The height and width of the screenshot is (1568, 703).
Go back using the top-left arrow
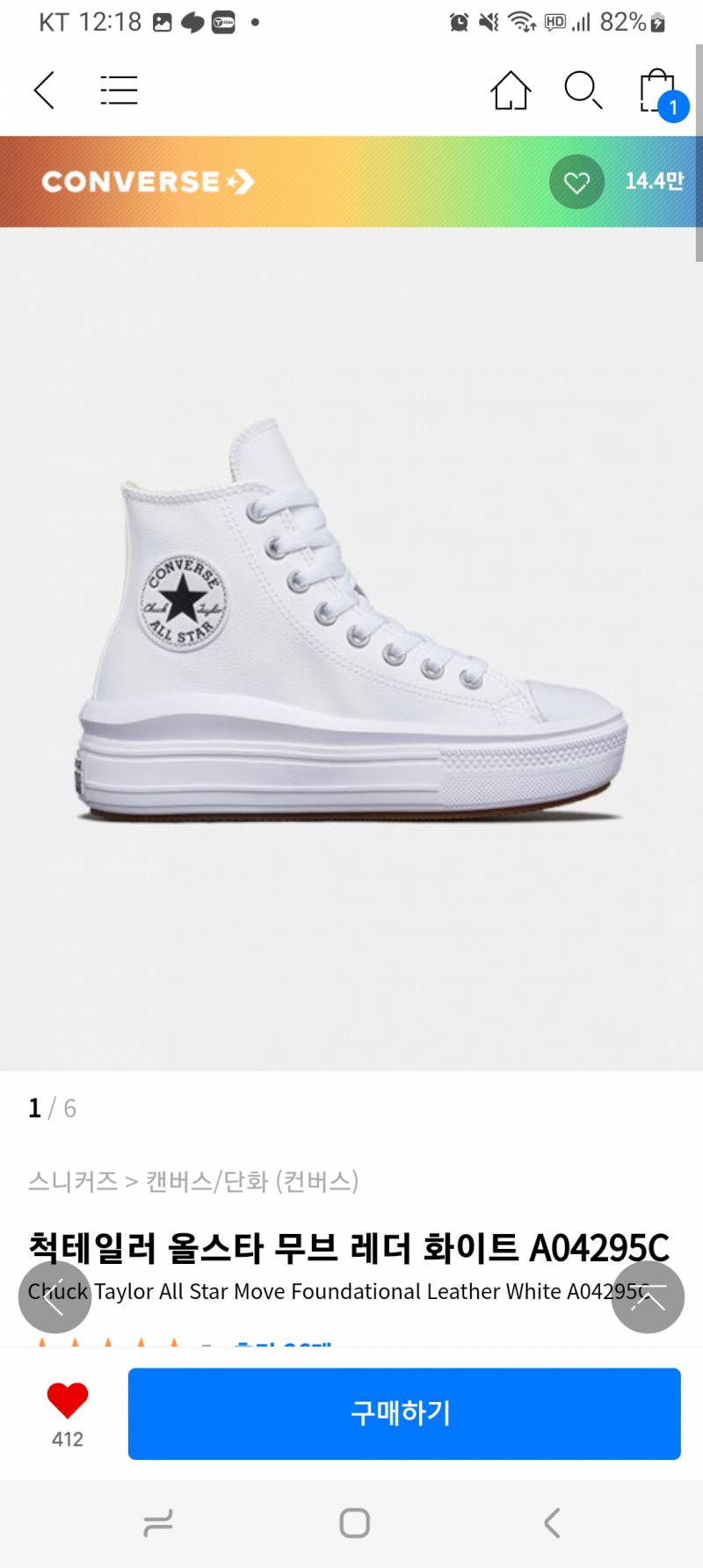coord(44,91)
